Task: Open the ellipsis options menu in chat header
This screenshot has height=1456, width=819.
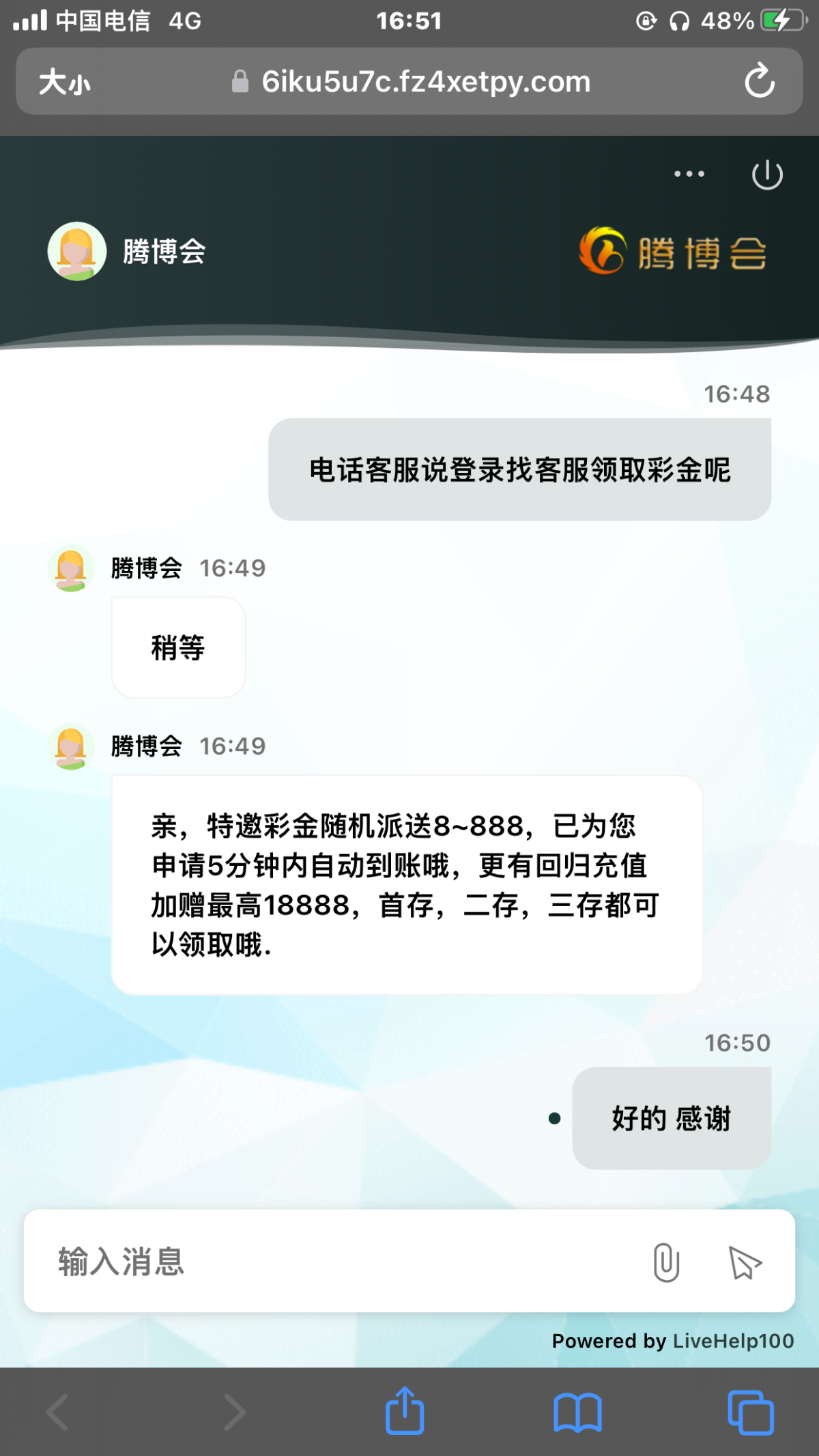Action: [688, 173]
